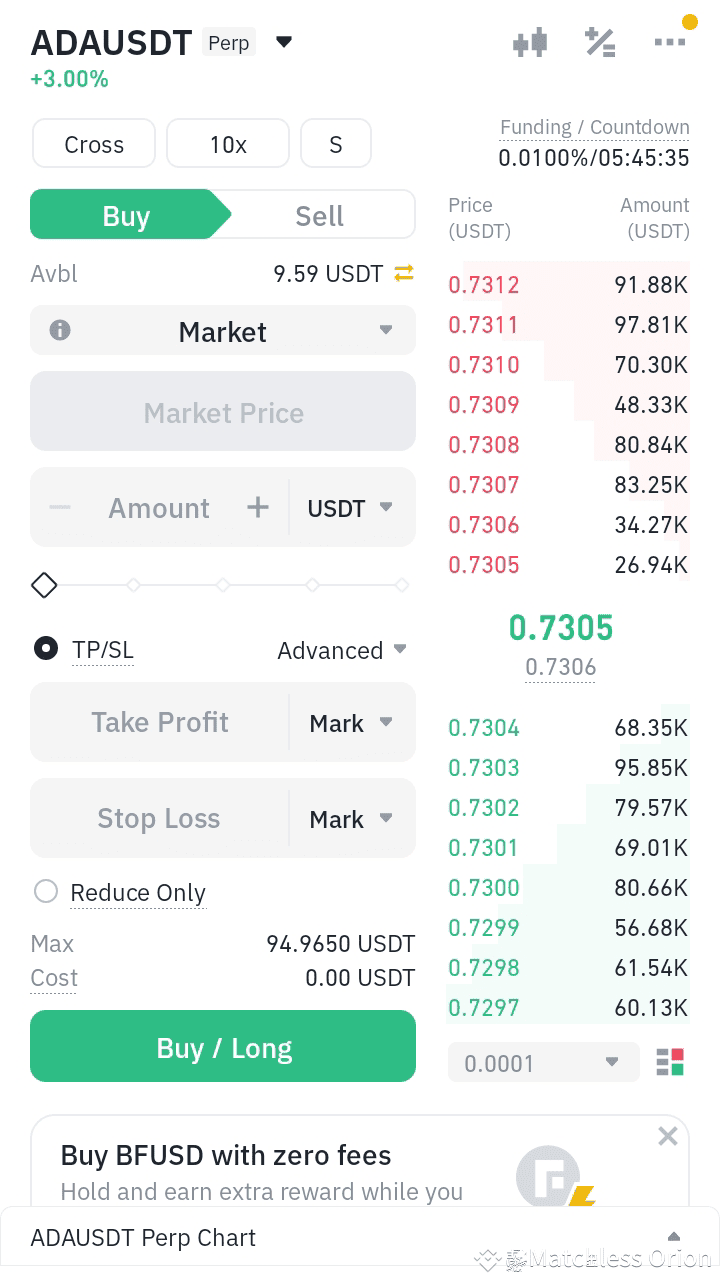Open the 0.0001 tick size dropdown
Viewport: 720px width, 1281px height.
pos(543,1062)
